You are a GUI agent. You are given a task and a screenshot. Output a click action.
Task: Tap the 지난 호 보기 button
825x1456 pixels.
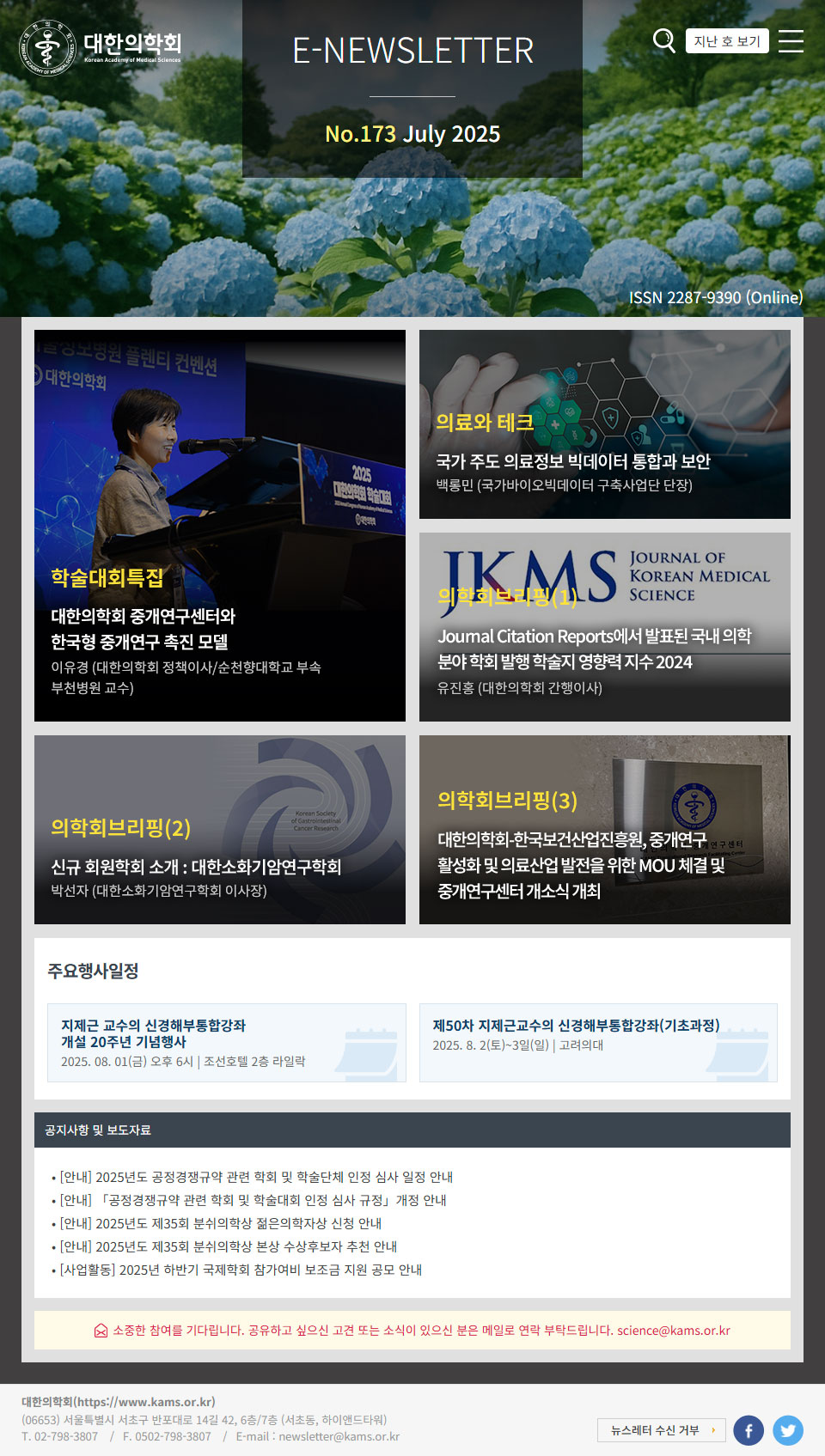click(727, 41)
